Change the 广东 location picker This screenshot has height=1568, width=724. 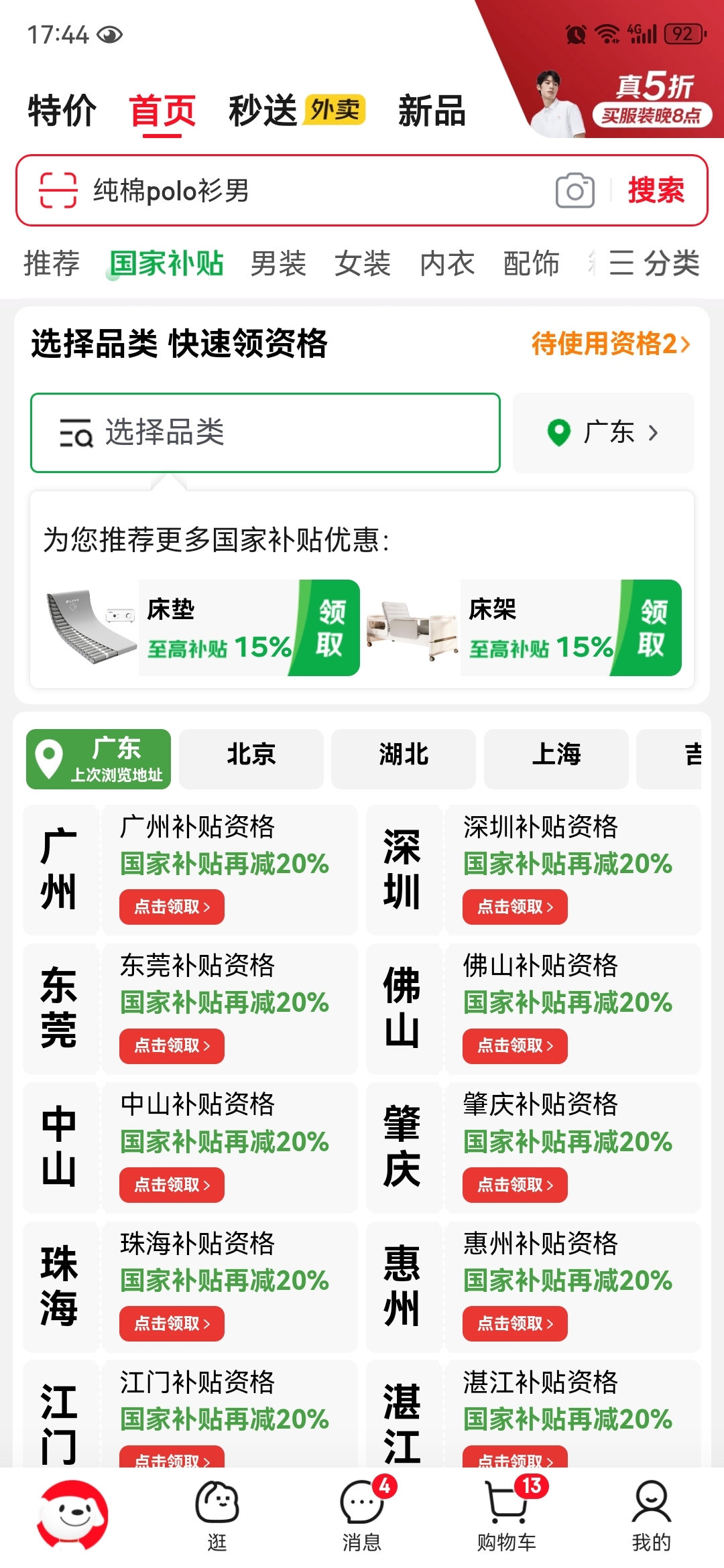[x=603, y=433]
